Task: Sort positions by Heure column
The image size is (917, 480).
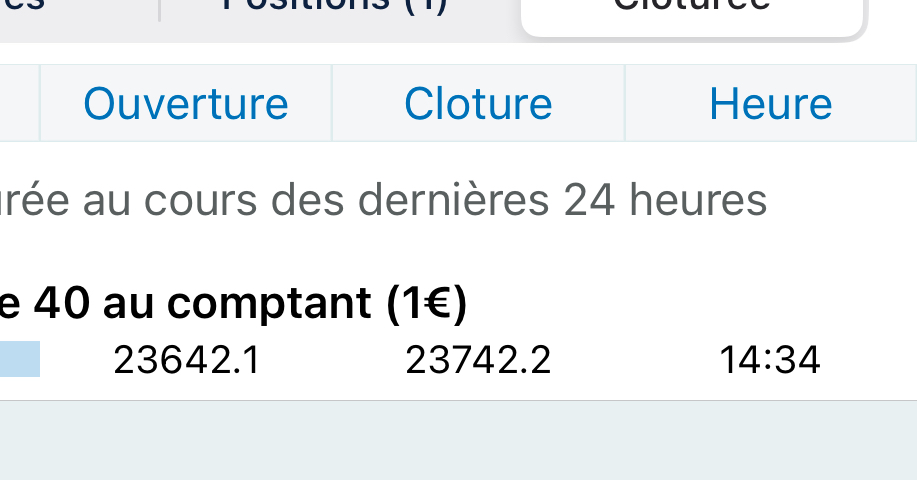Action: click(x=770, y=104)
